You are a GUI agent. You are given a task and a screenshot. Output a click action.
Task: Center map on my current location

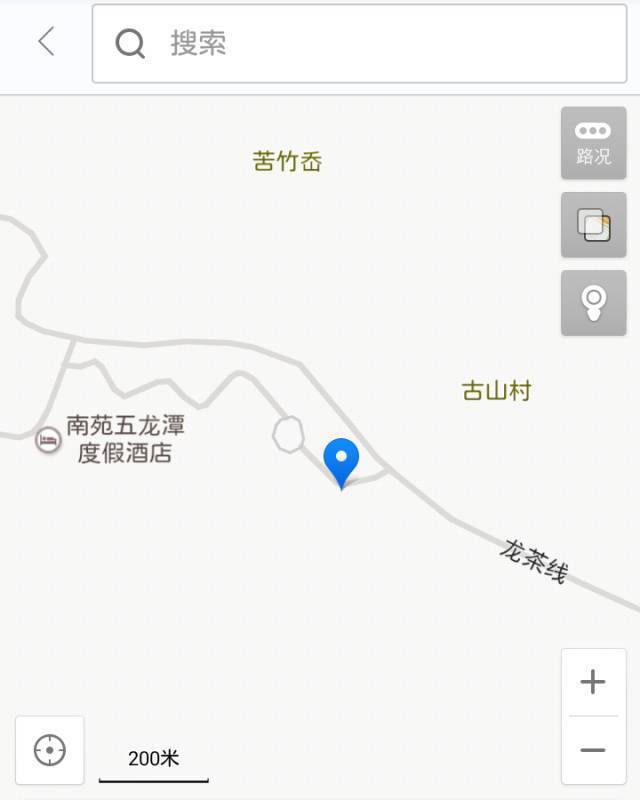50,750
